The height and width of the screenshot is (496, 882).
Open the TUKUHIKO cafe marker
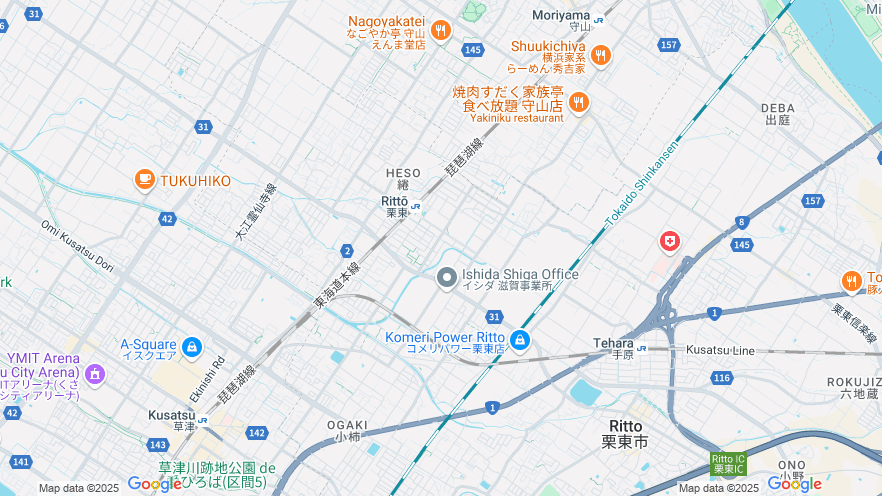click(145, 180)
